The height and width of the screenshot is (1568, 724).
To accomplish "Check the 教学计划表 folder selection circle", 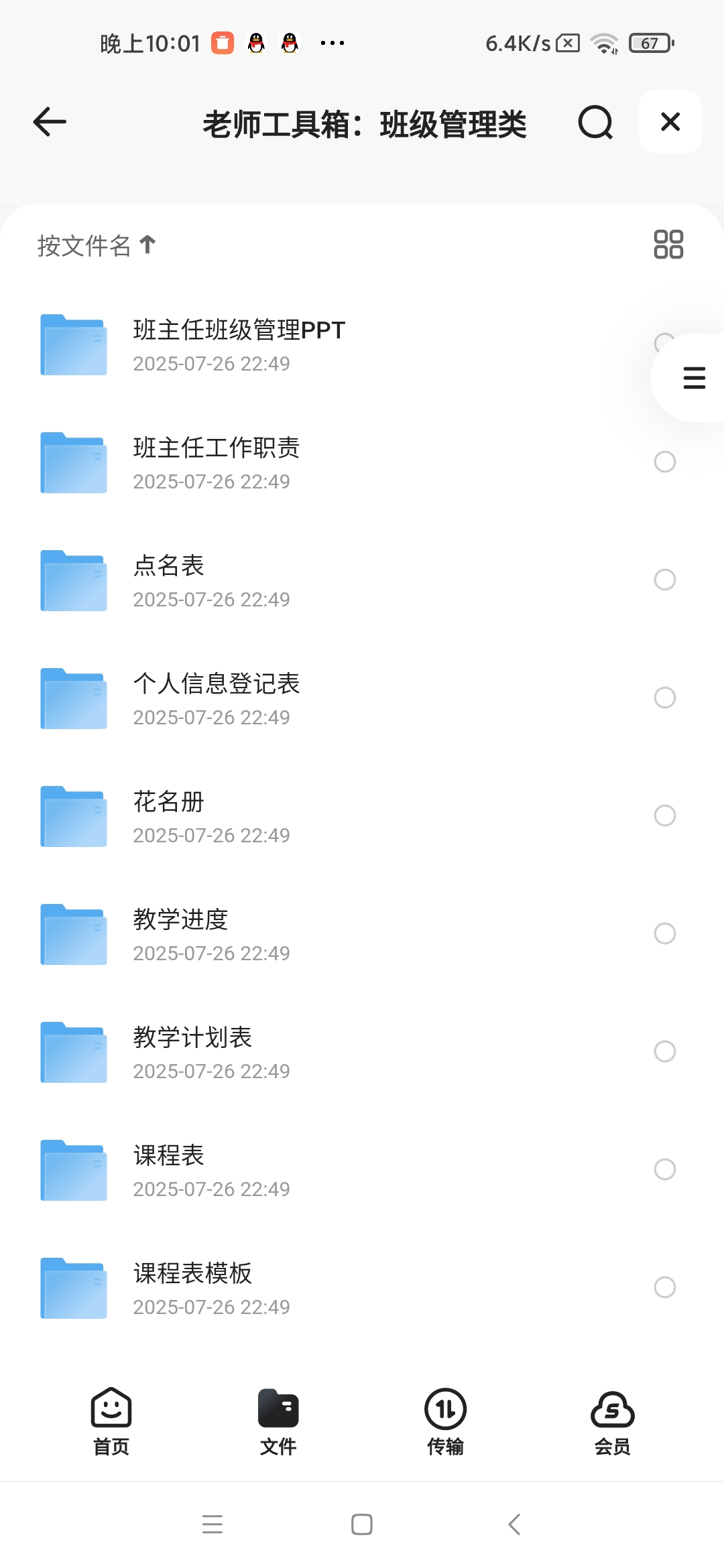I will click(x=665, y=1052).
